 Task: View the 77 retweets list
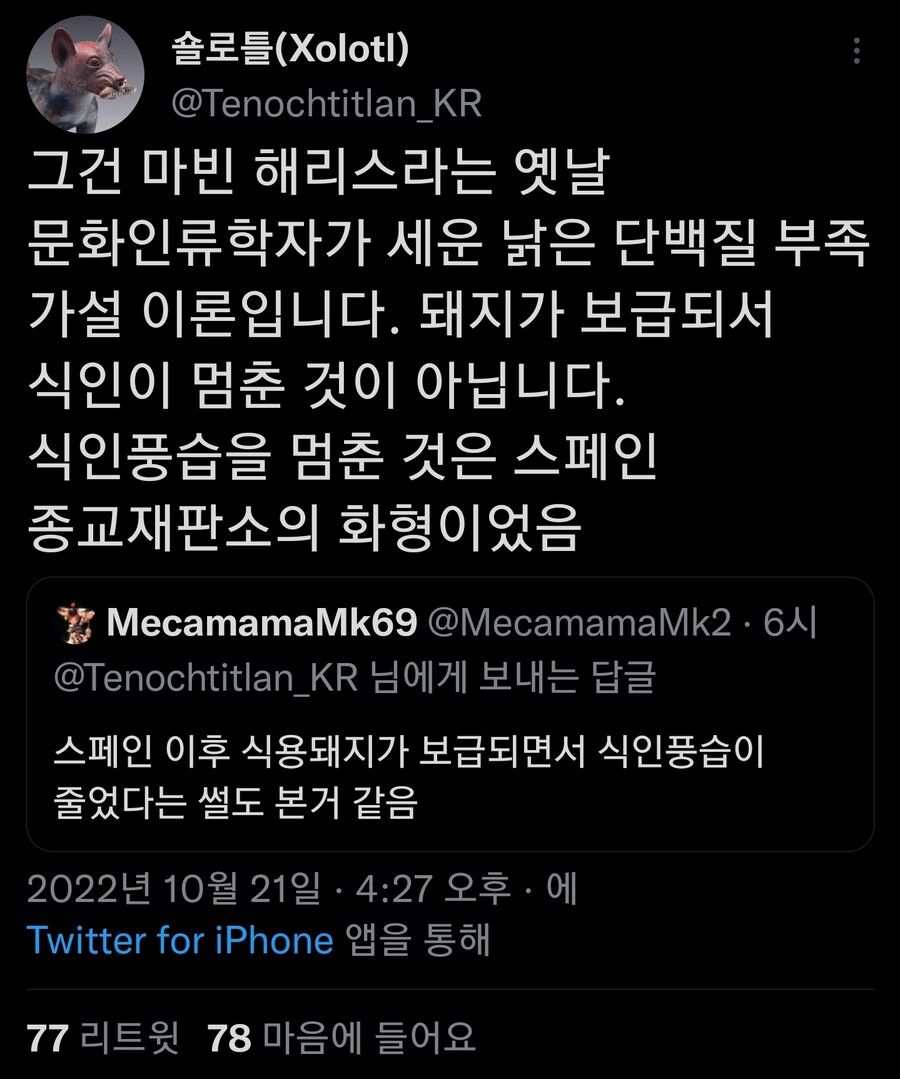point(103,1038)
